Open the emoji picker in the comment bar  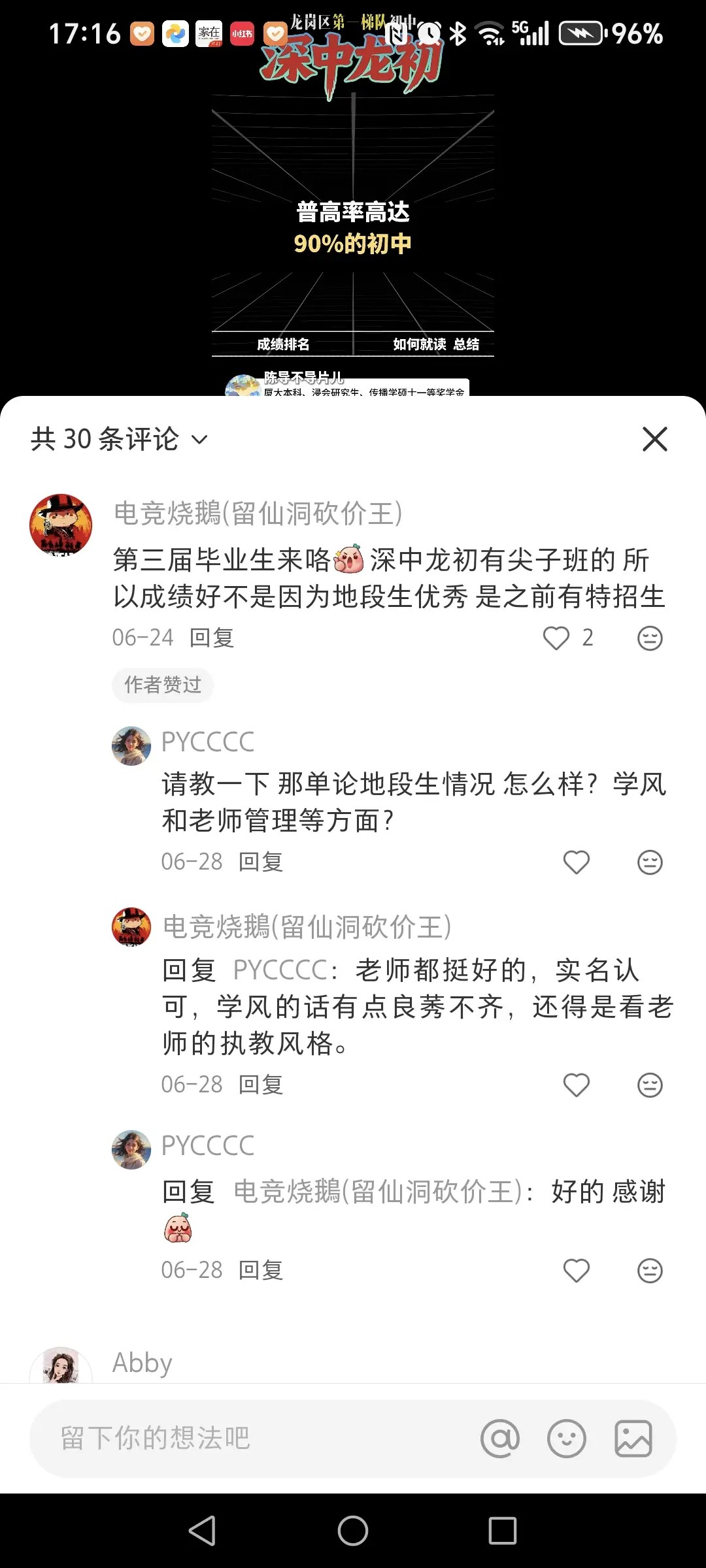point(566,1438)
